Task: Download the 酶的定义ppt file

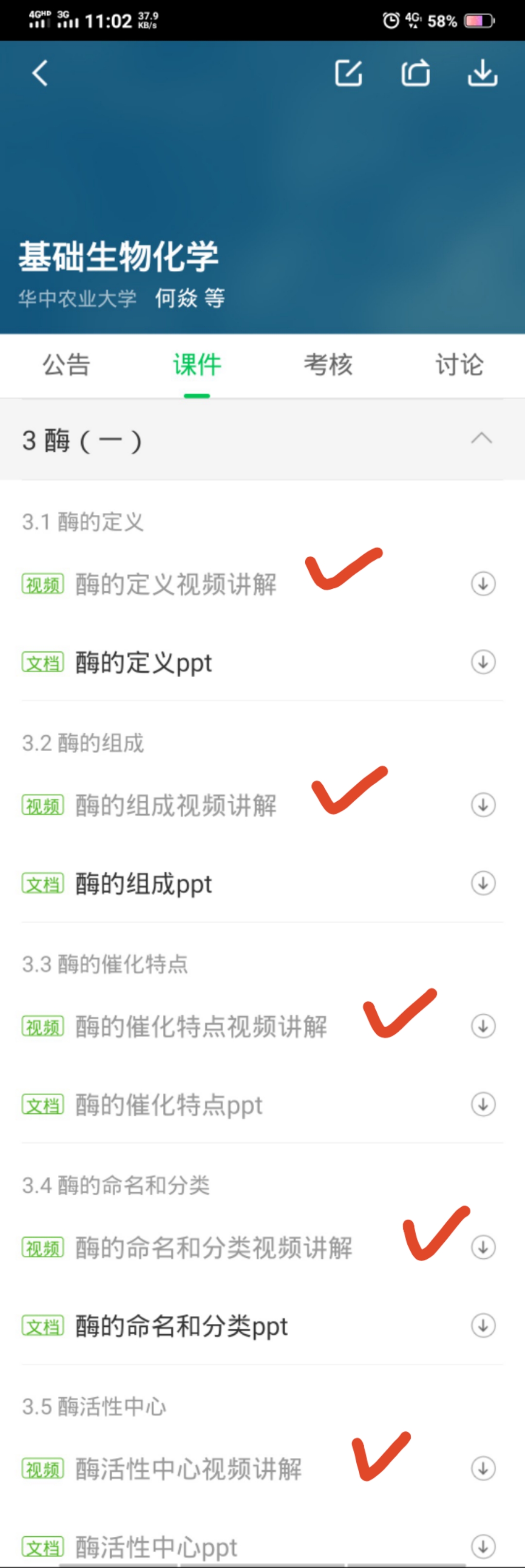Action: pyautogui.click(x=483, y=662)
